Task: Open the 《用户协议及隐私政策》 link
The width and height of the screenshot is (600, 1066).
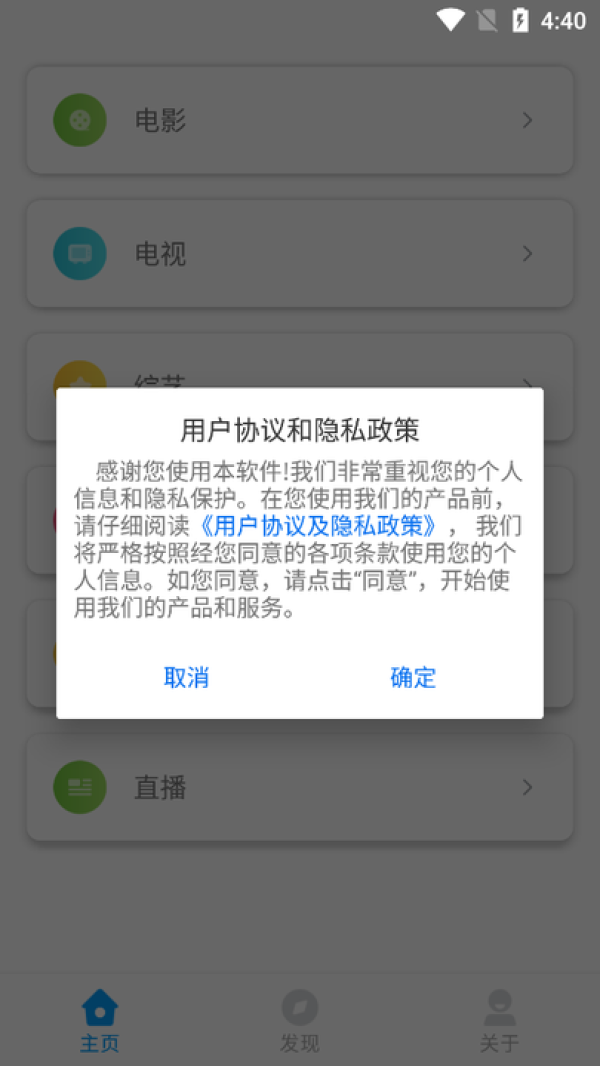Action: tap(319, 526)
